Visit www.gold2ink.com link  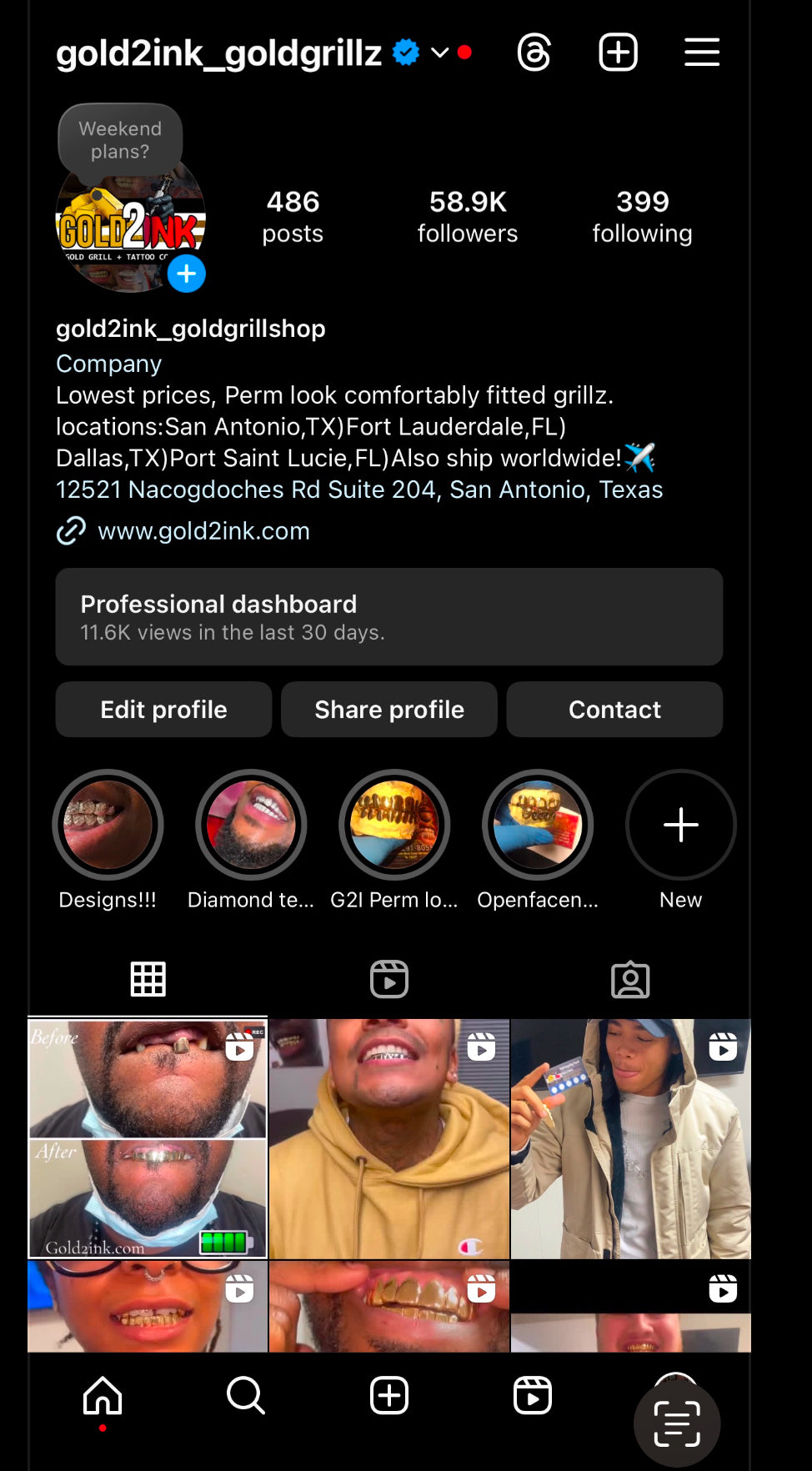coord(203,531)
